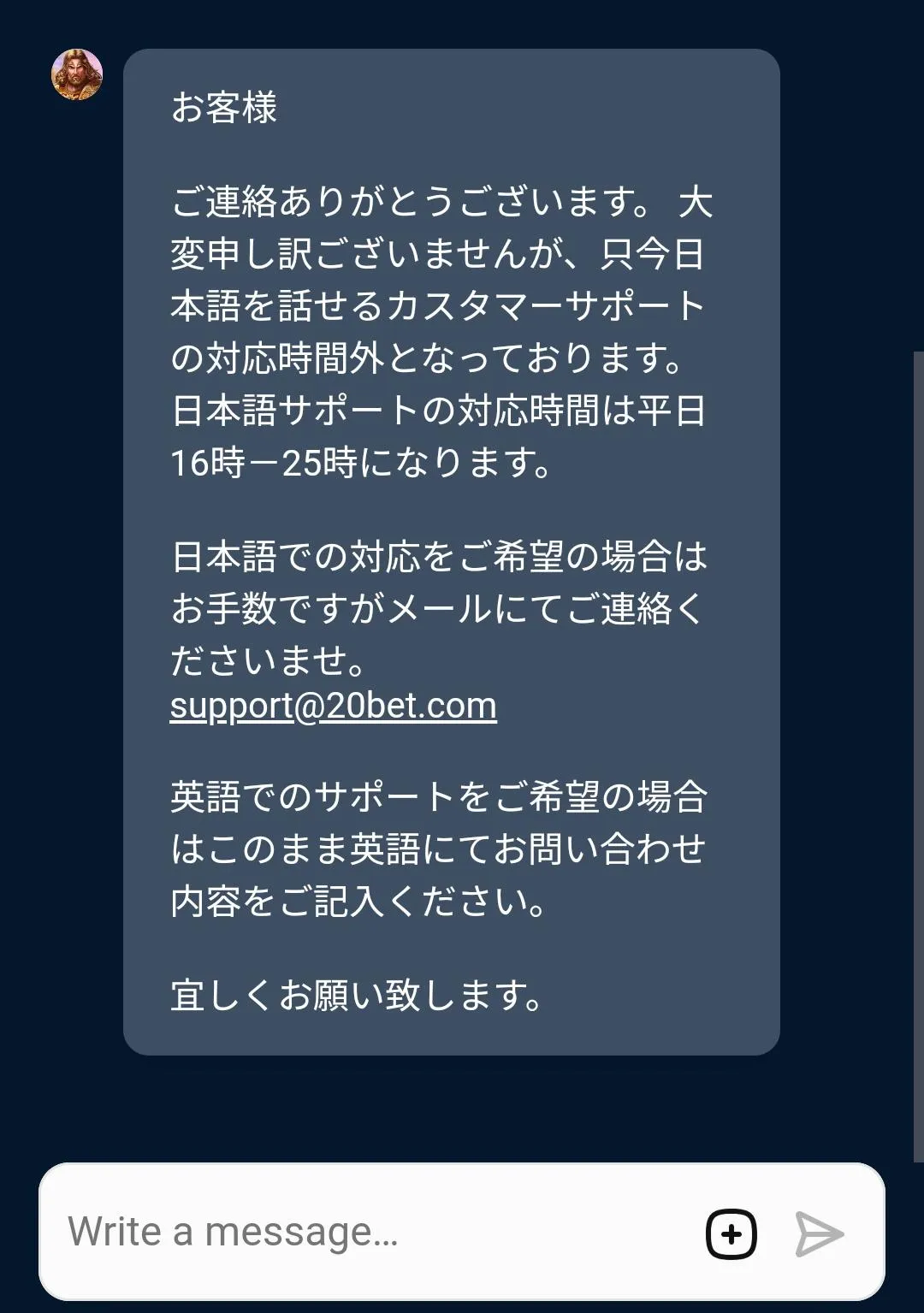Open the support@20bet.com email link
Screen dimensions: 924x1313
[333, 707]
